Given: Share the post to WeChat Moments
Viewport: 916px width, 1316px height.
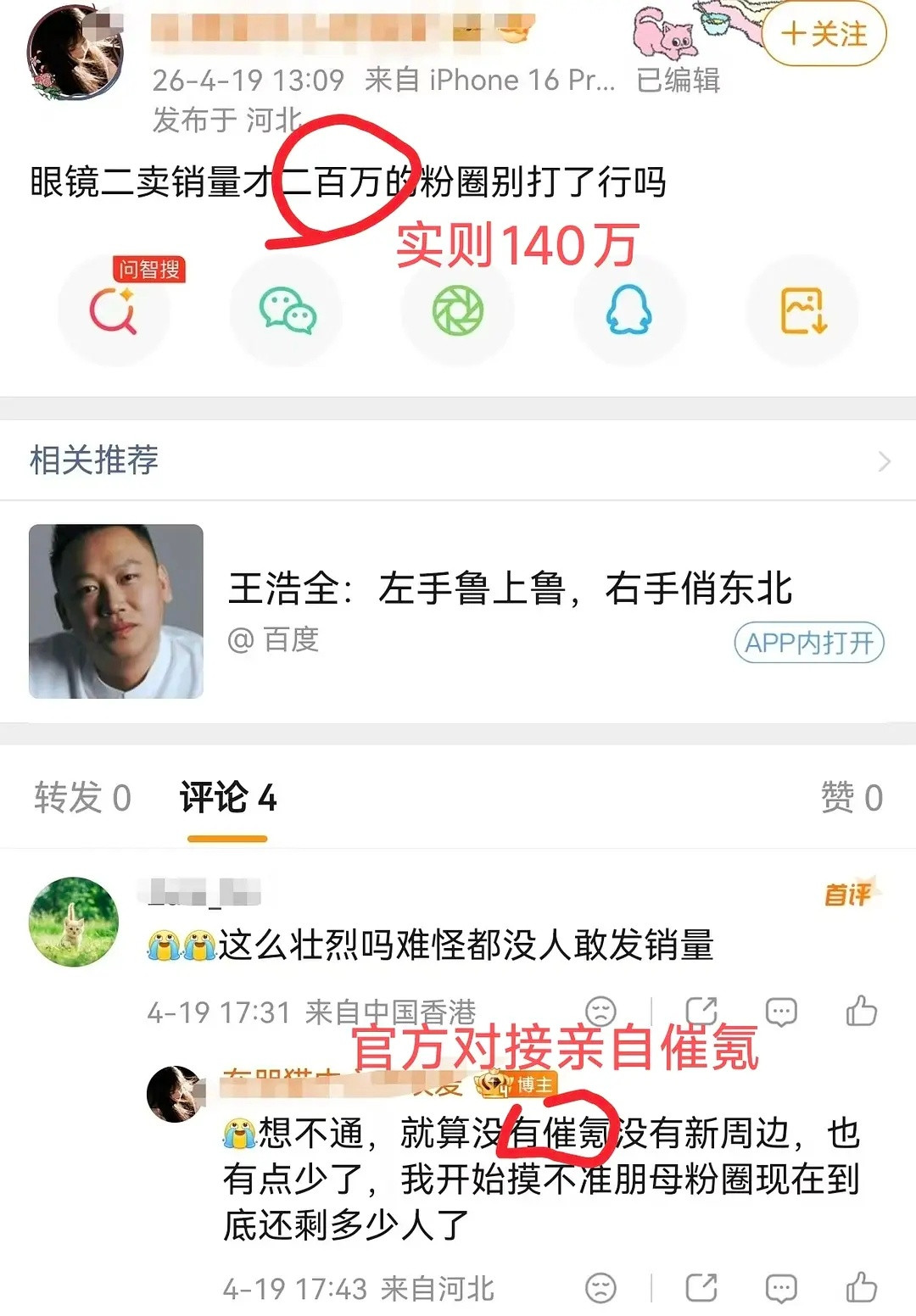Looking at the screenshot, I should [458, 311].
